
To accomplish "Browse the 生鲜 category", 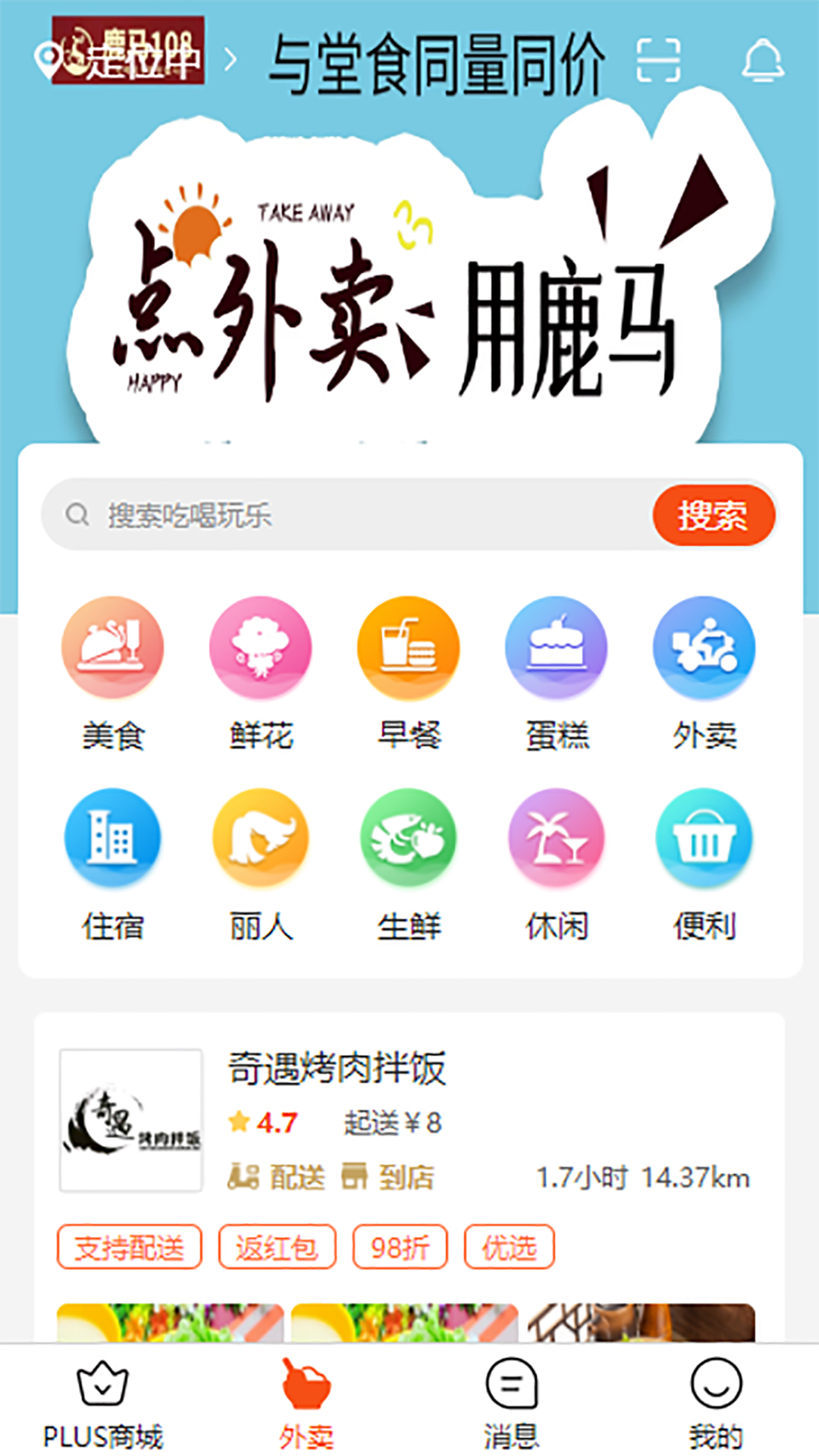I will point(409,863).
